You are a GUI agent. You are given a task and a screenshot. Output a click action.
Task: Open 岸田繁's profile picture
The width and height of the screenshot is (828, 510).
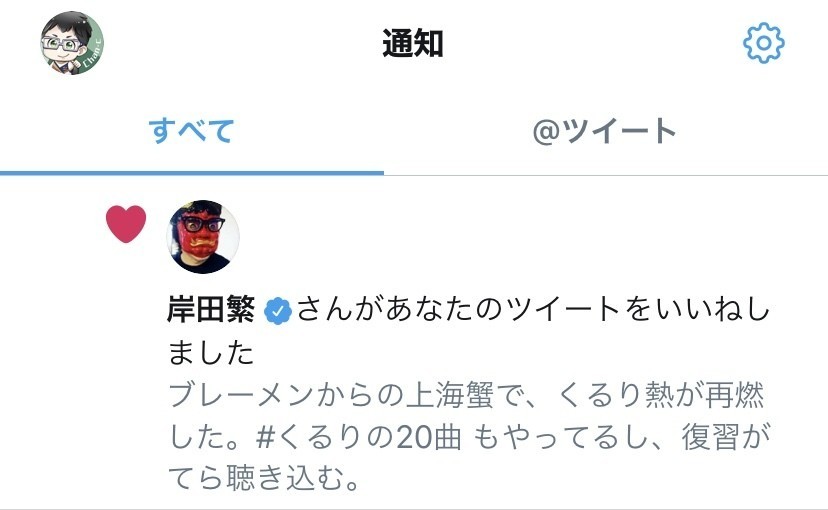[x=203, y=237]
